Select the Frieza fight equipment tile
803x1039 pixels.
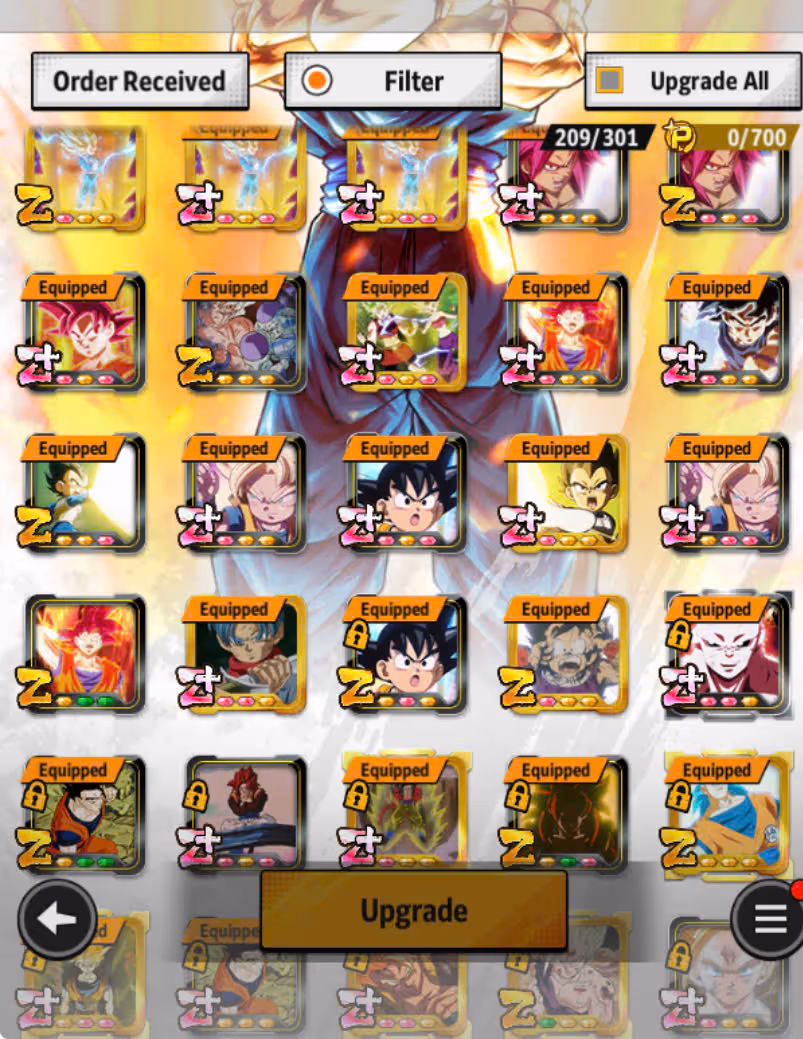click(x=245, y=333)
